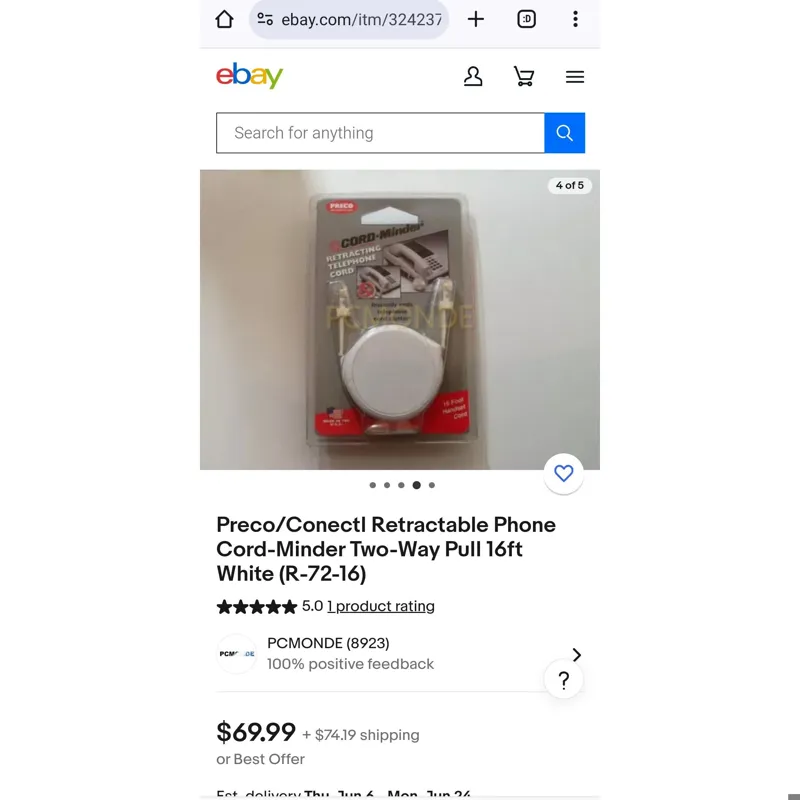Open the Cord-Minder product photo
The height and width of the screenshot is (800, 800).
(x=400, y=320)
